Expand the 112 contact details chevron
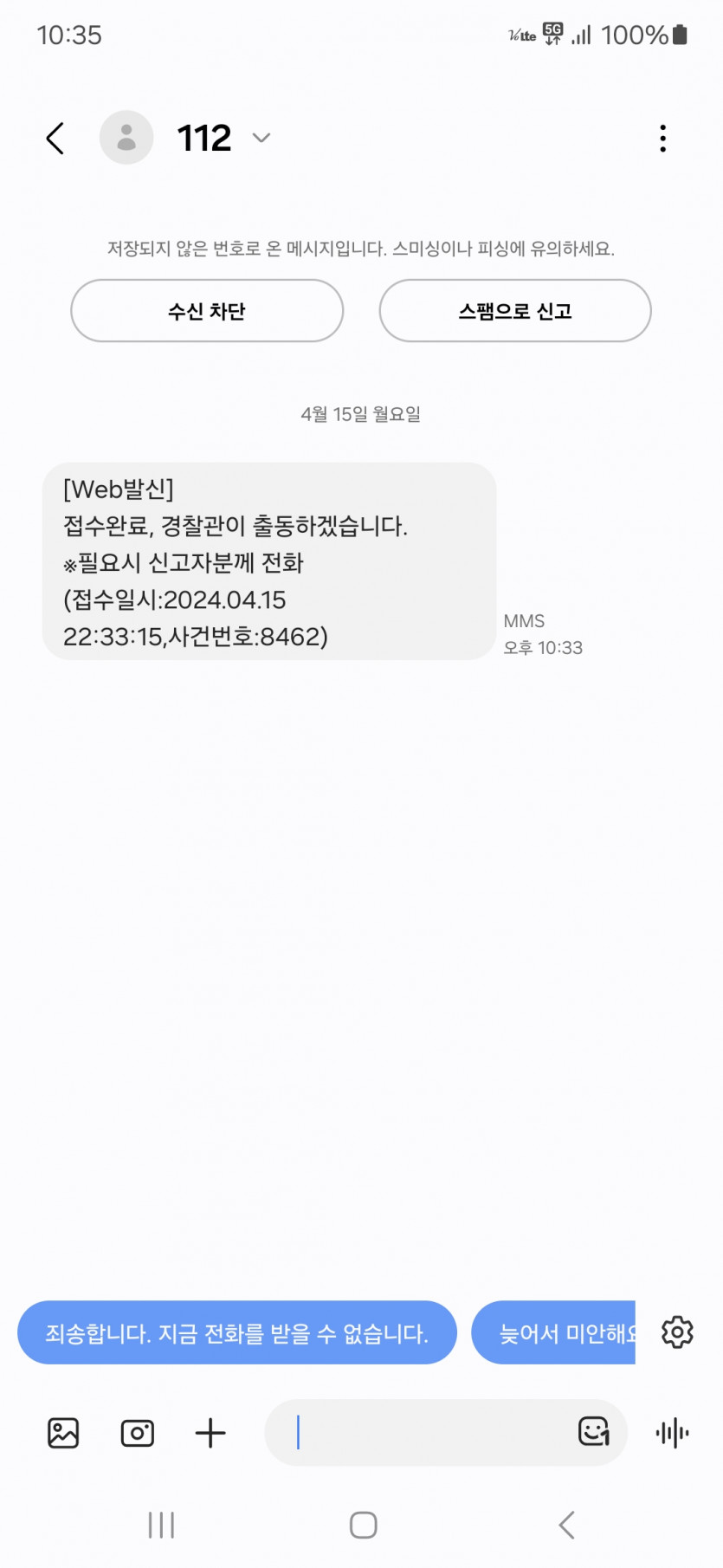 [x=261, y=139]
